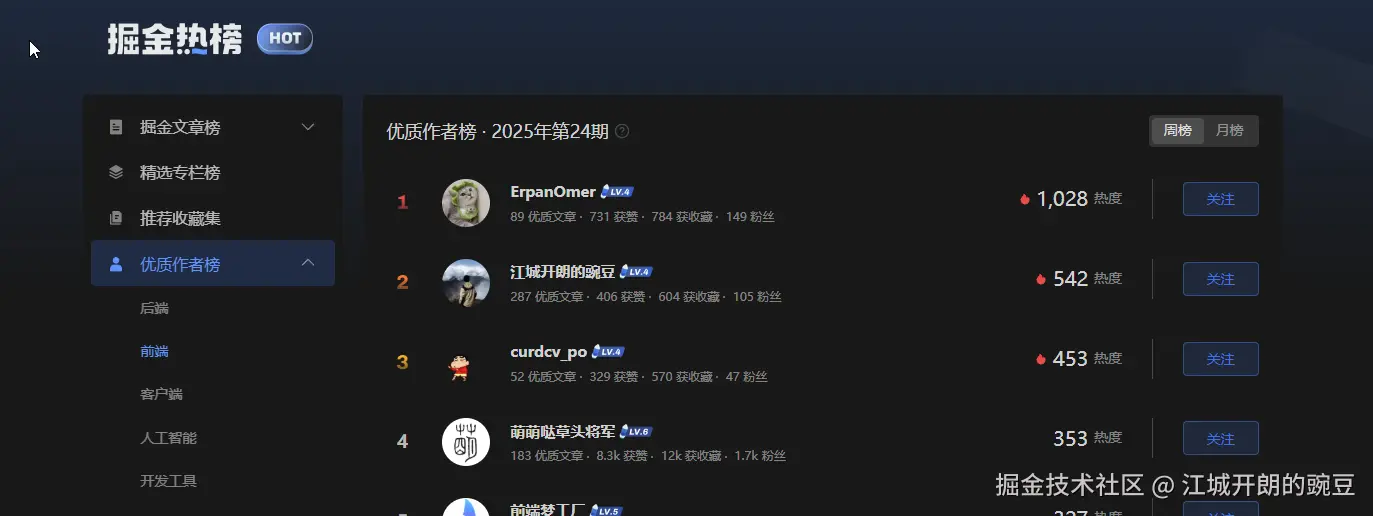Screen dimensions: 1373x516
Task: Open curdcv_po's author profile
Action: (x=548, y=352)
